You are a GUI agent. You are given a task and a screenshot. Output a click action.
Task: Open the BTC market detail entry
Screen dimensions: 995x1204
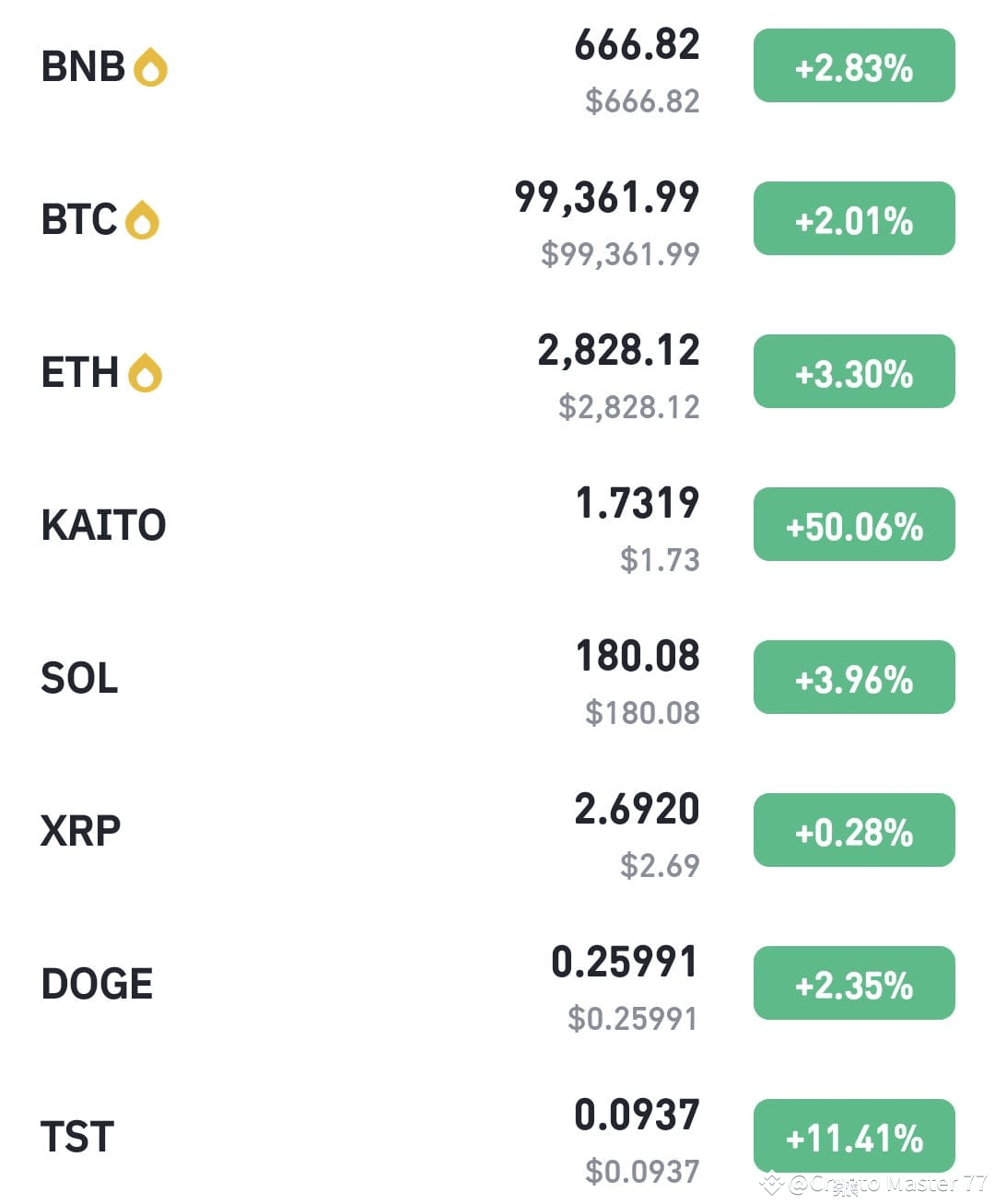click(497, 218)
